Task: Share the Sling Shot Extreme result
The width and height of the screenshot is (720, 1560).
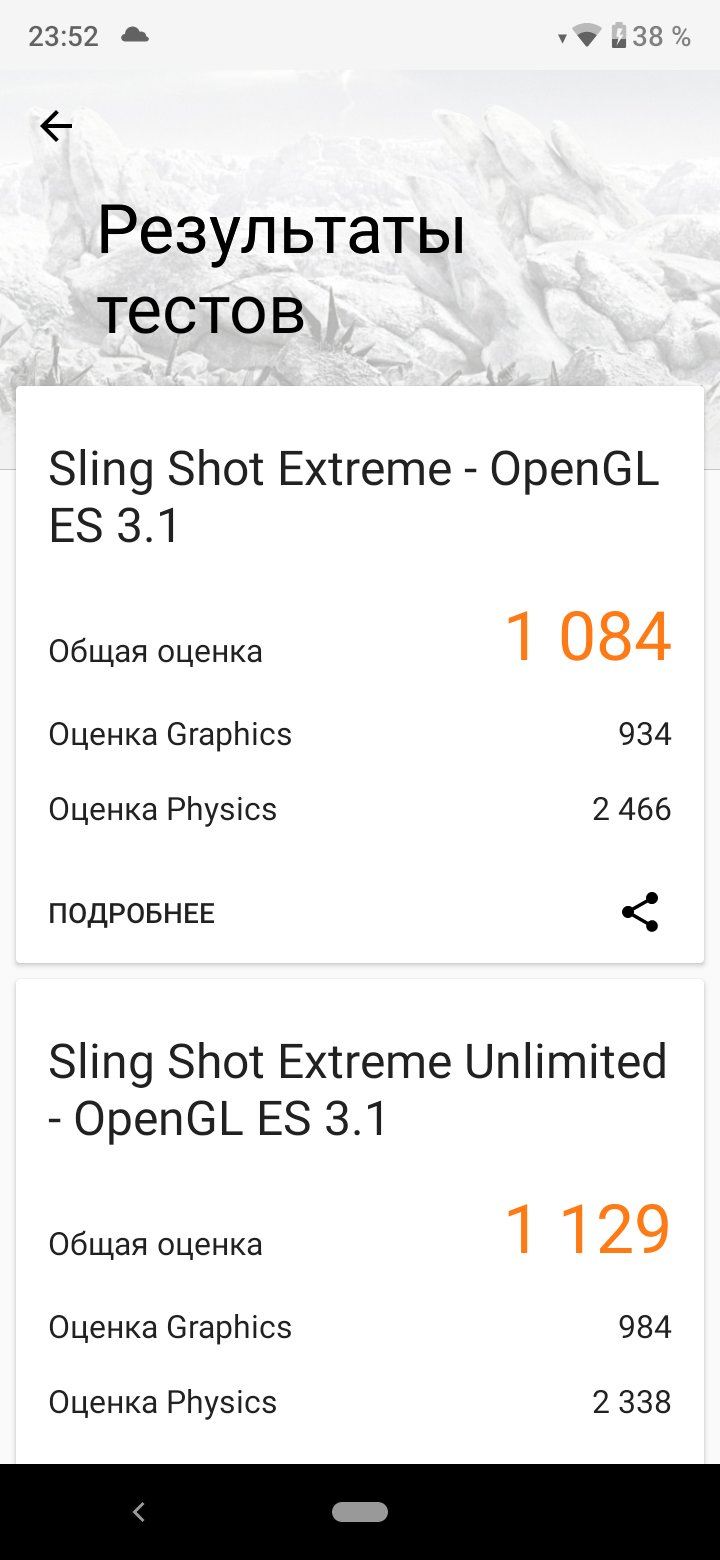Action: [x=640, y=912]
